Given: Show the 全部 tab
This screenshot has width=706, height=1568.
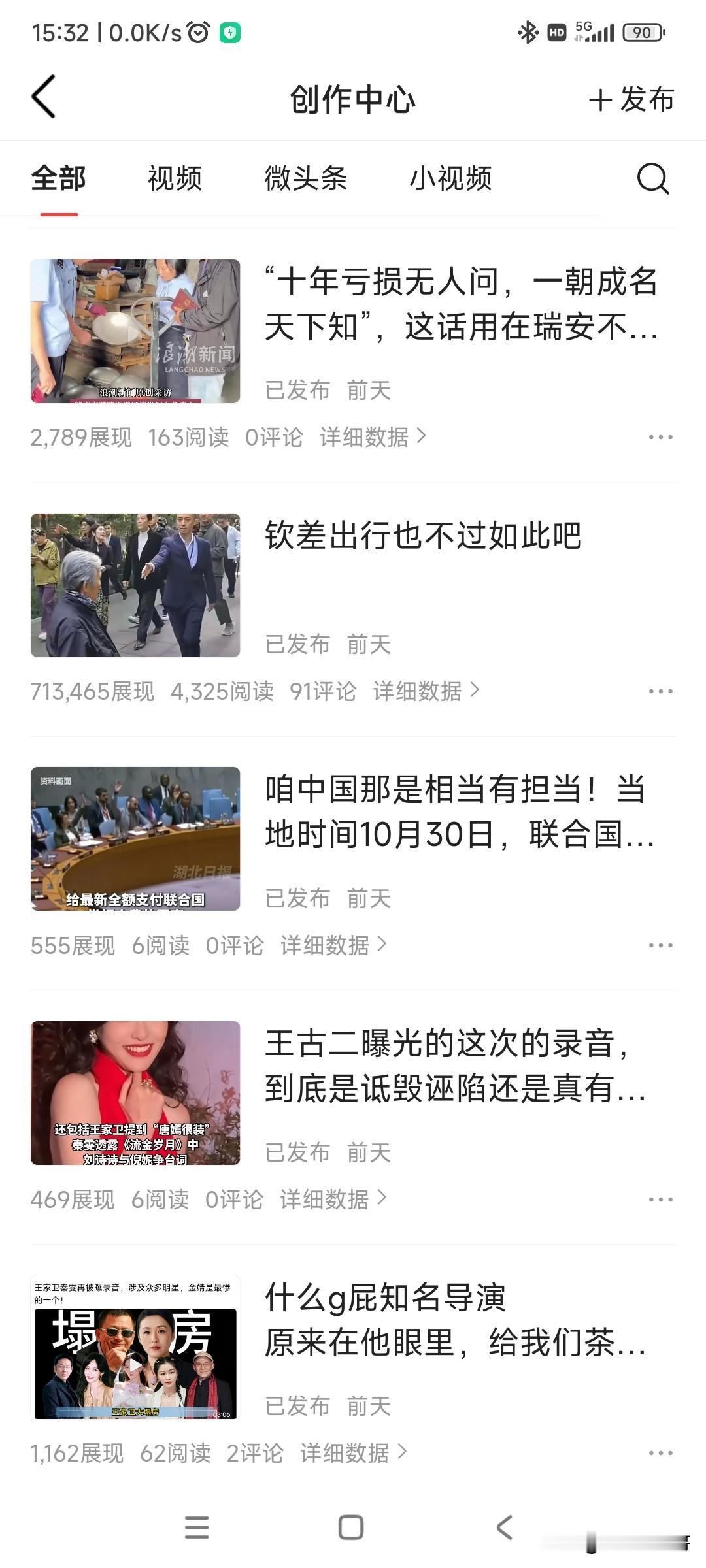Looking at the screenshot, I should coord(58,178).
